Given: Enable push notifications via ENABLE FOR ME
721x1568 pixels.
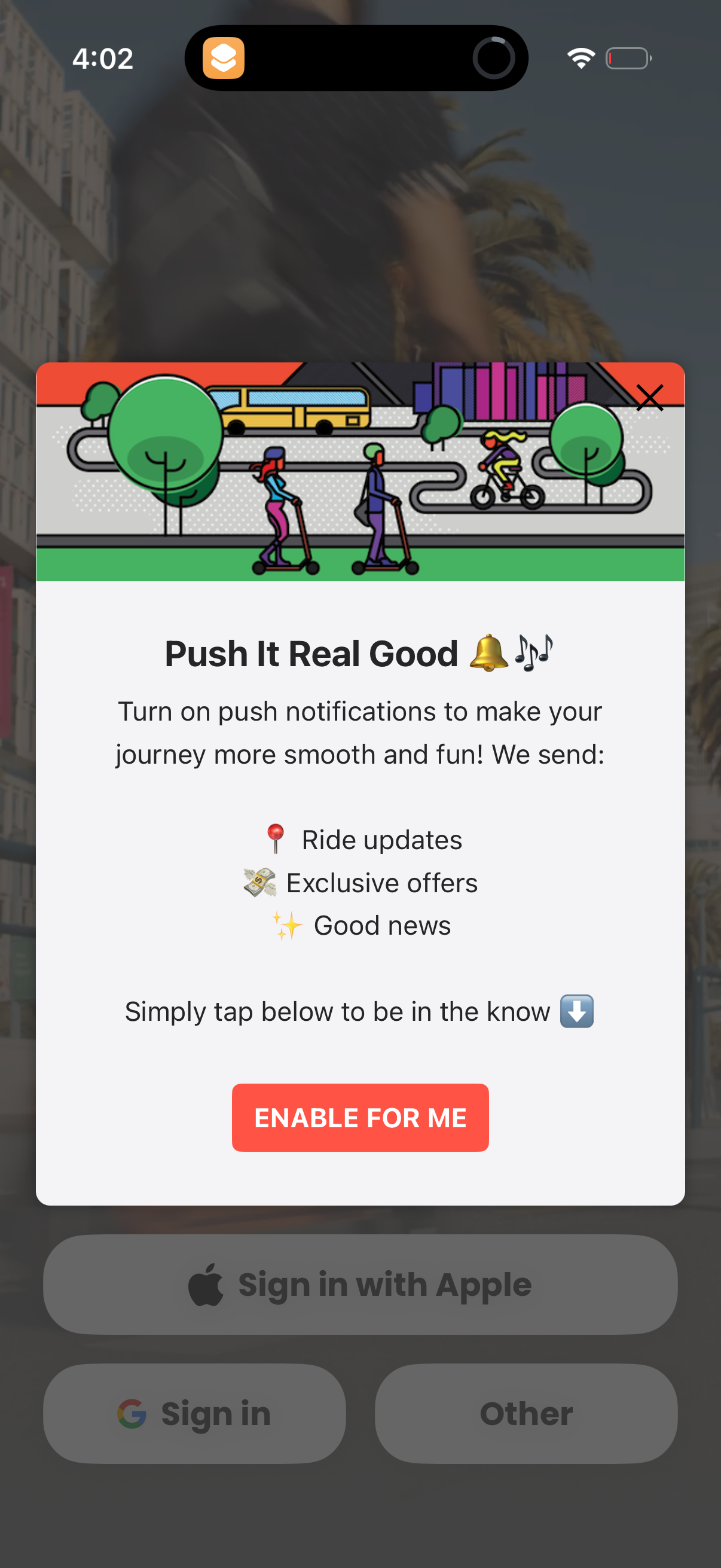Looking at the screenshot, I should click(360, 1118).
